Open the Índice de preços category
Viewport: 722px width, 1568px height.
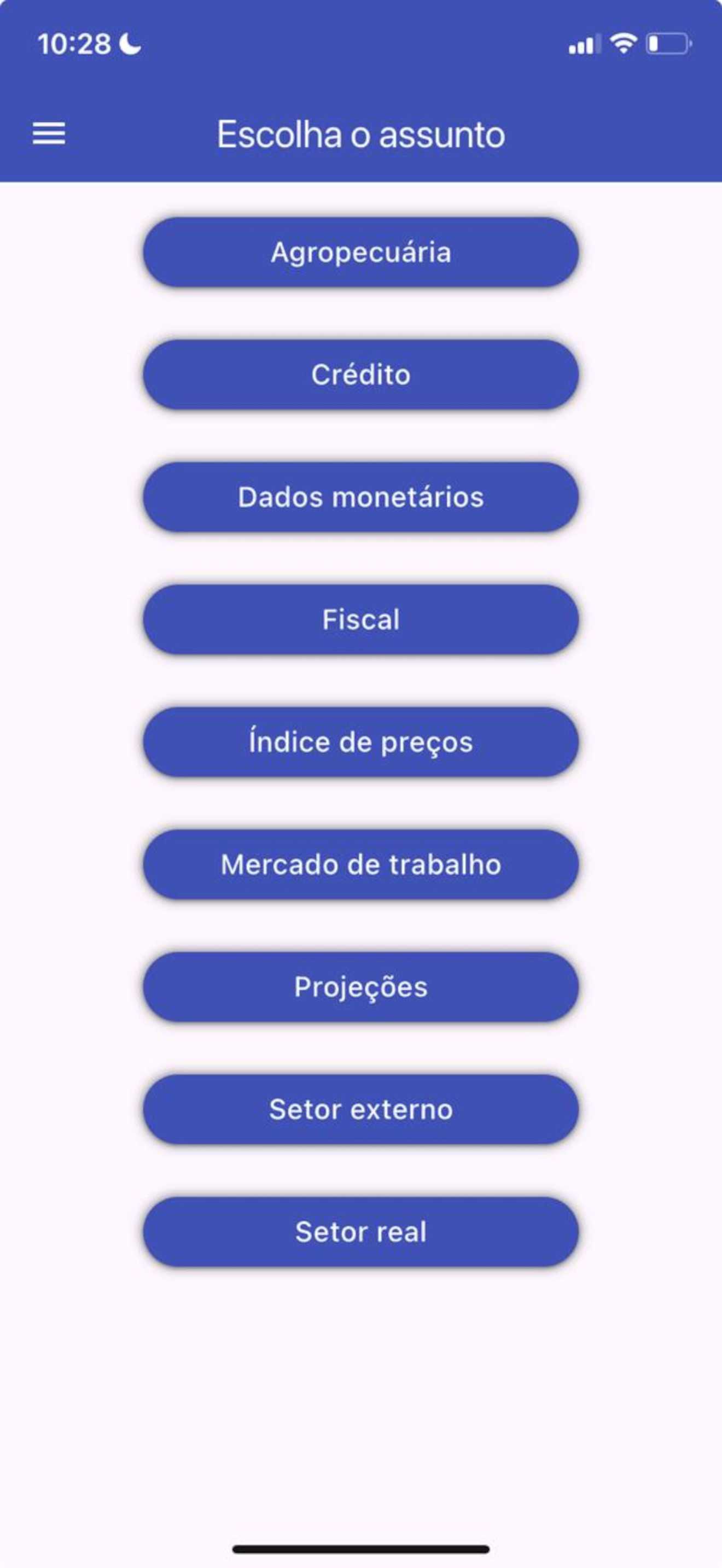[360, 742]
